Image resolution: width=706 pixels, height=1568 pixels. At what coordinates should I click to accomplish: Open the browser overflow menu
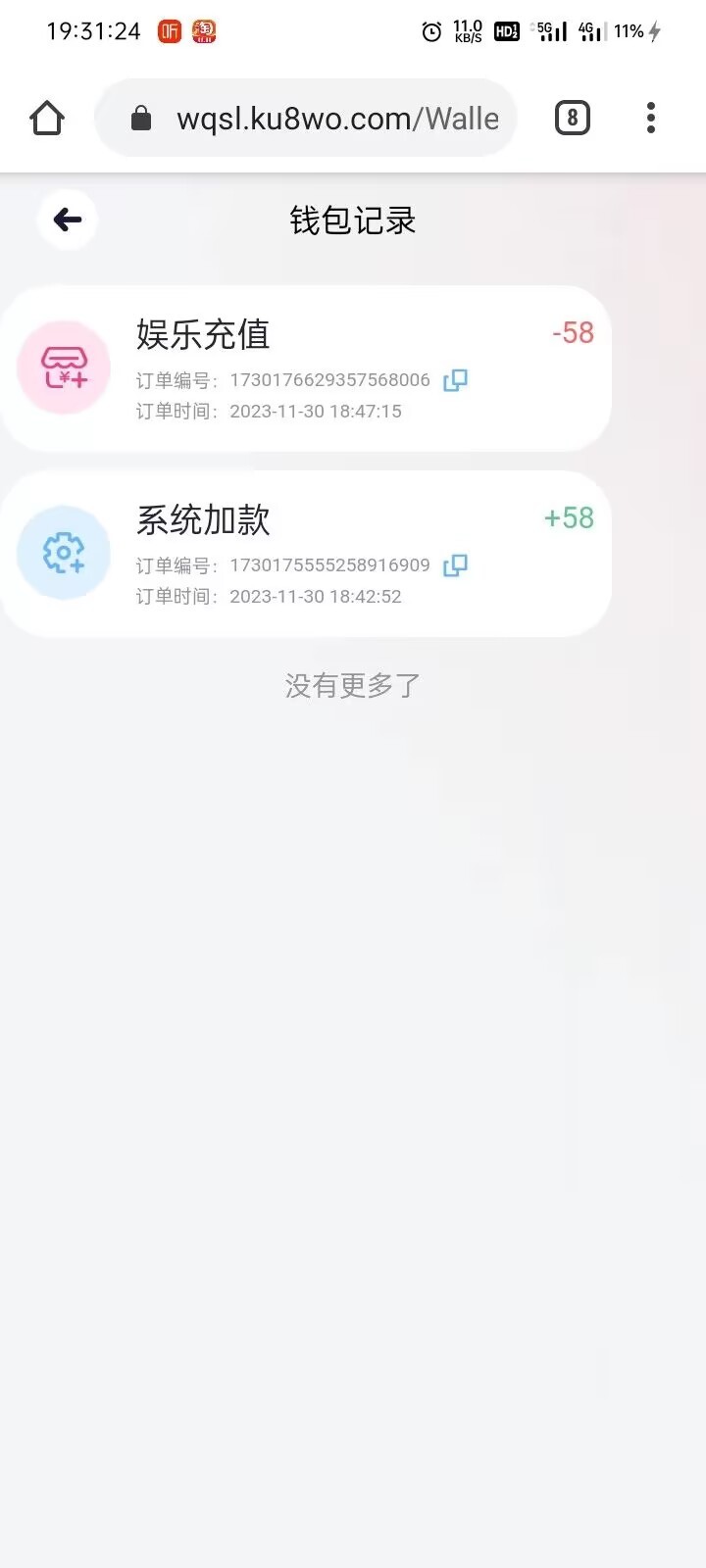(x=650, y=119)
